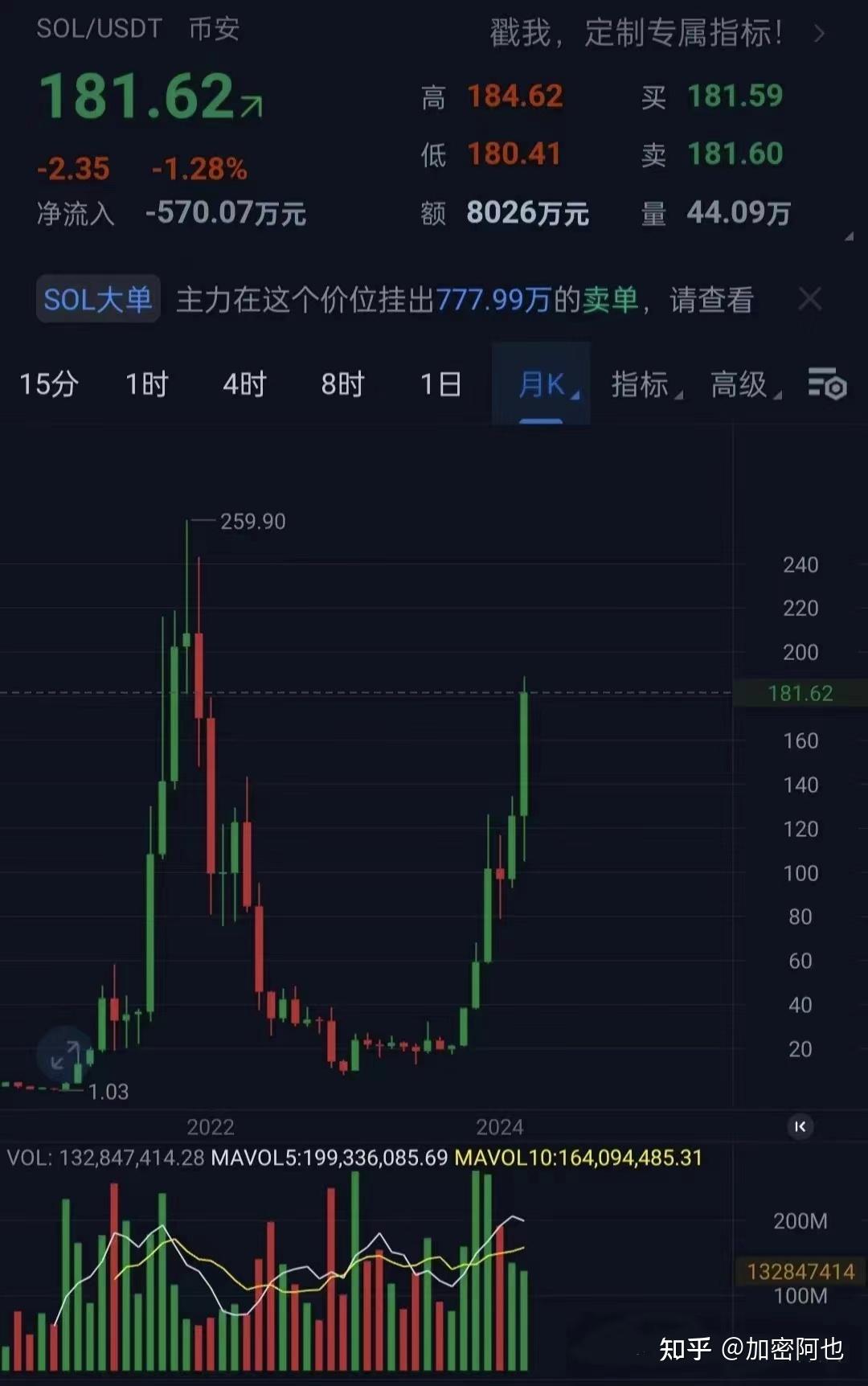This screenshot has width=868, height=1386.
Task: Expand the chart to fullscreen
Action: click(x=64, y=1054)
